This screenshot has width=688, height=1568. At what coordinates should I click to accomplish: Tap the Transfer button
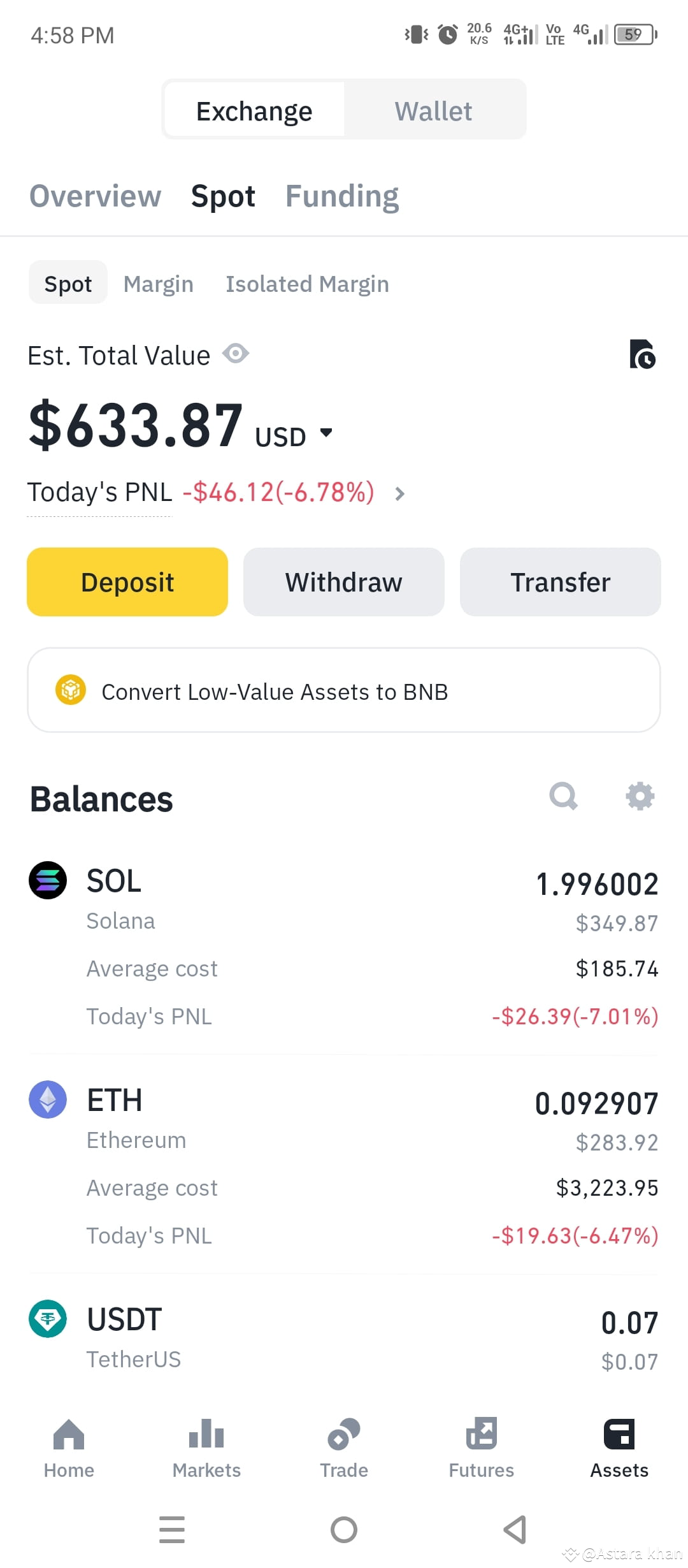[x=561, y=582]
